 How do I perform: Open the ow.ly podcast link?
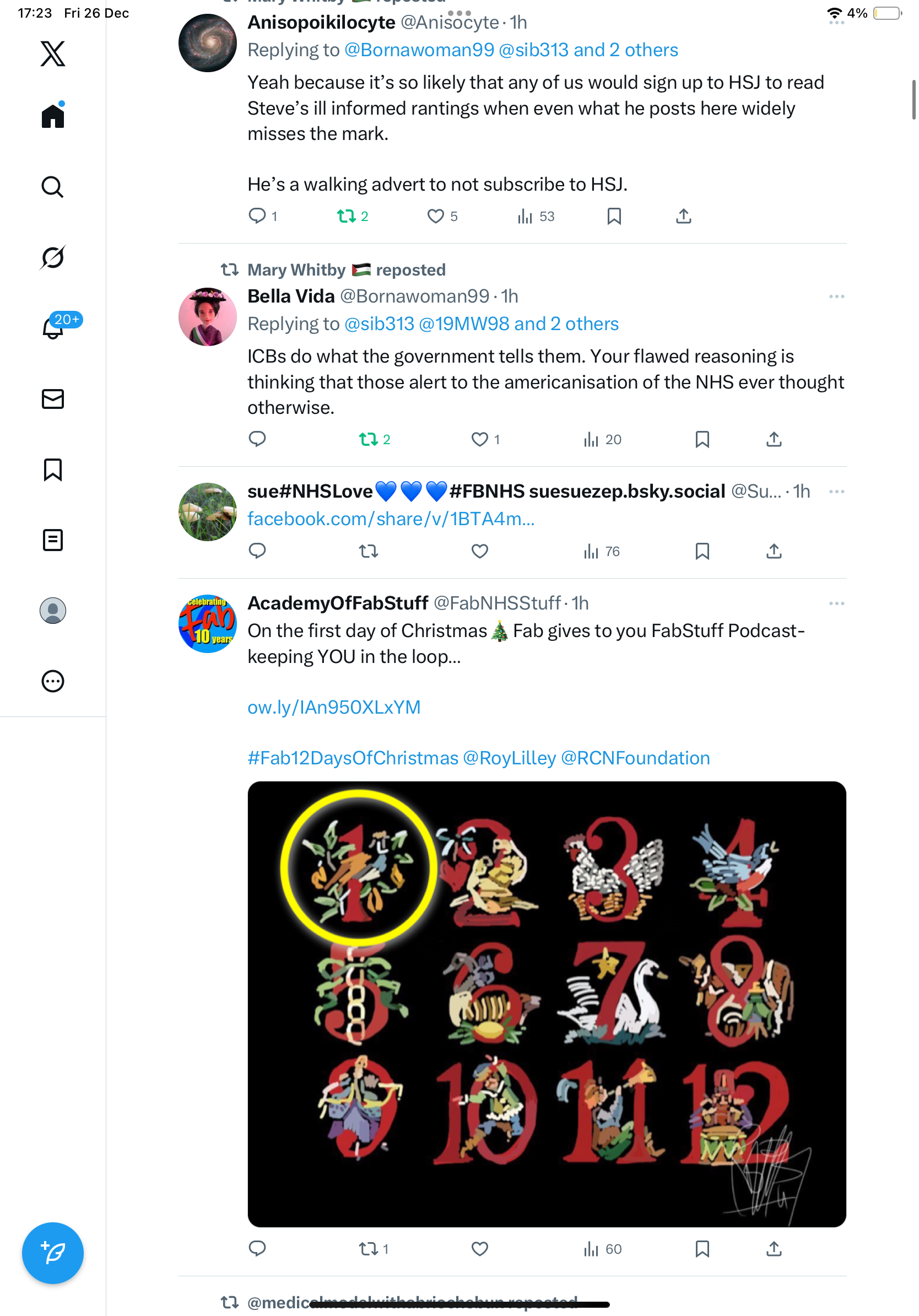[334, 707]
